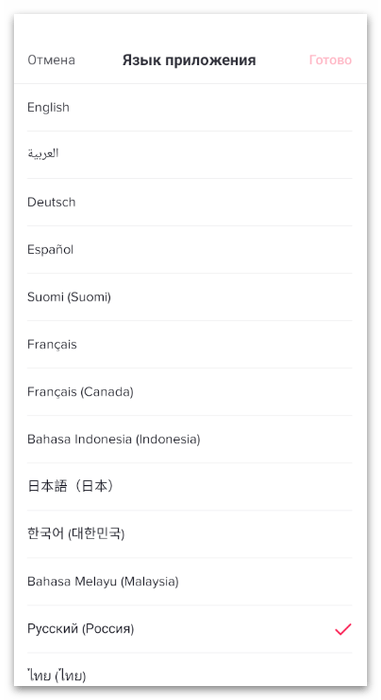Pick Español as the language
Image resolution: width=381 pixels, height=700 pixels.
pyautogui.click(x=189, y=250)
